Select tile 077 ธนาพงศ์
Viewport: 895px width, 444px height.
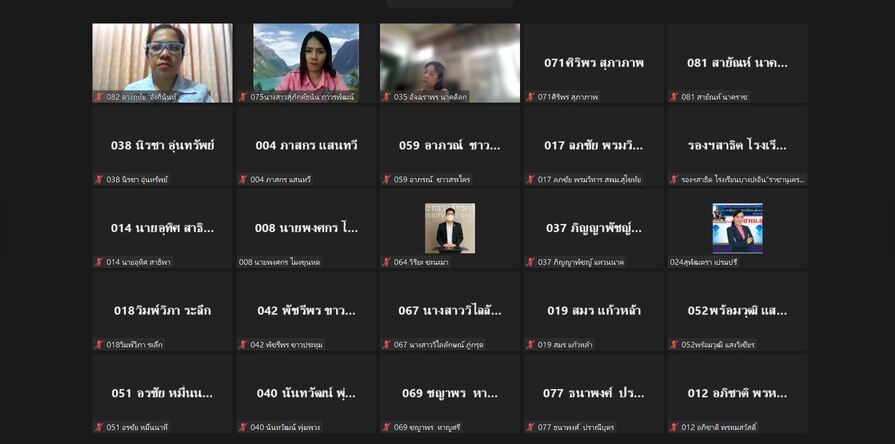pyautogui.click(x=593, y=393)
